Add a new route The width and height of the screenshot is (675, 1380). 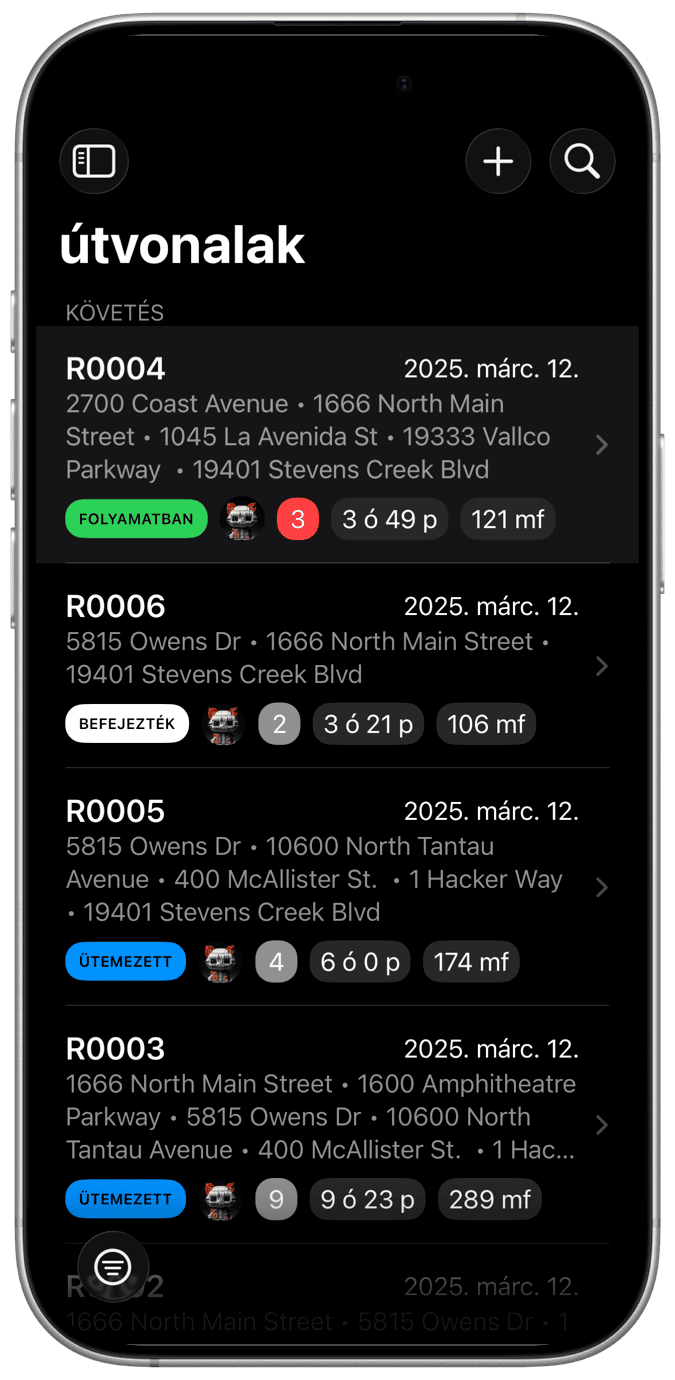498,161
